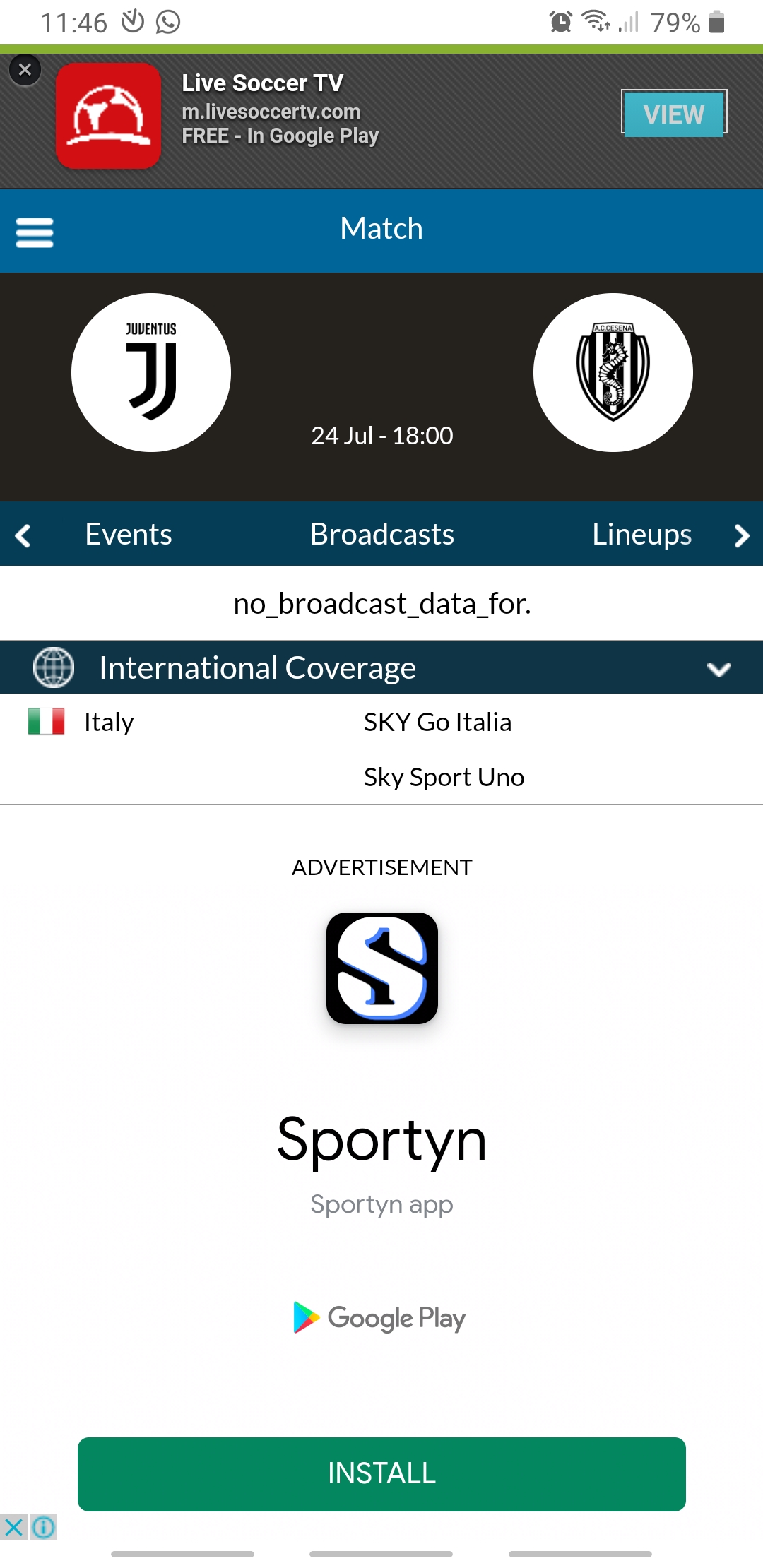763x1568 pixels.
Task: Dismiss the Live Soccer TV app banner
Action: (x=25, y=70)
